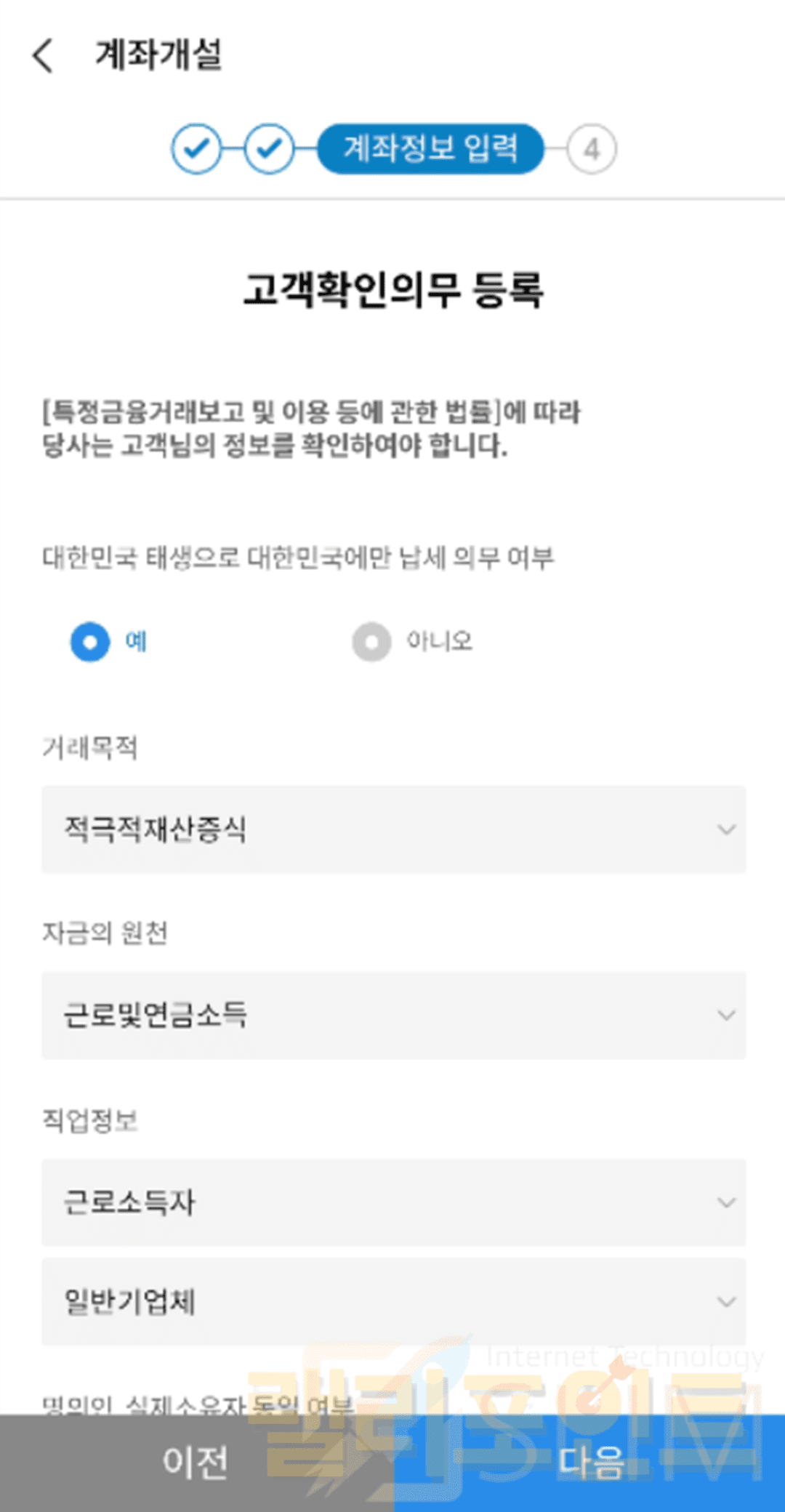Select the 예 radio option
The image size is (785, 1512).
90,642
